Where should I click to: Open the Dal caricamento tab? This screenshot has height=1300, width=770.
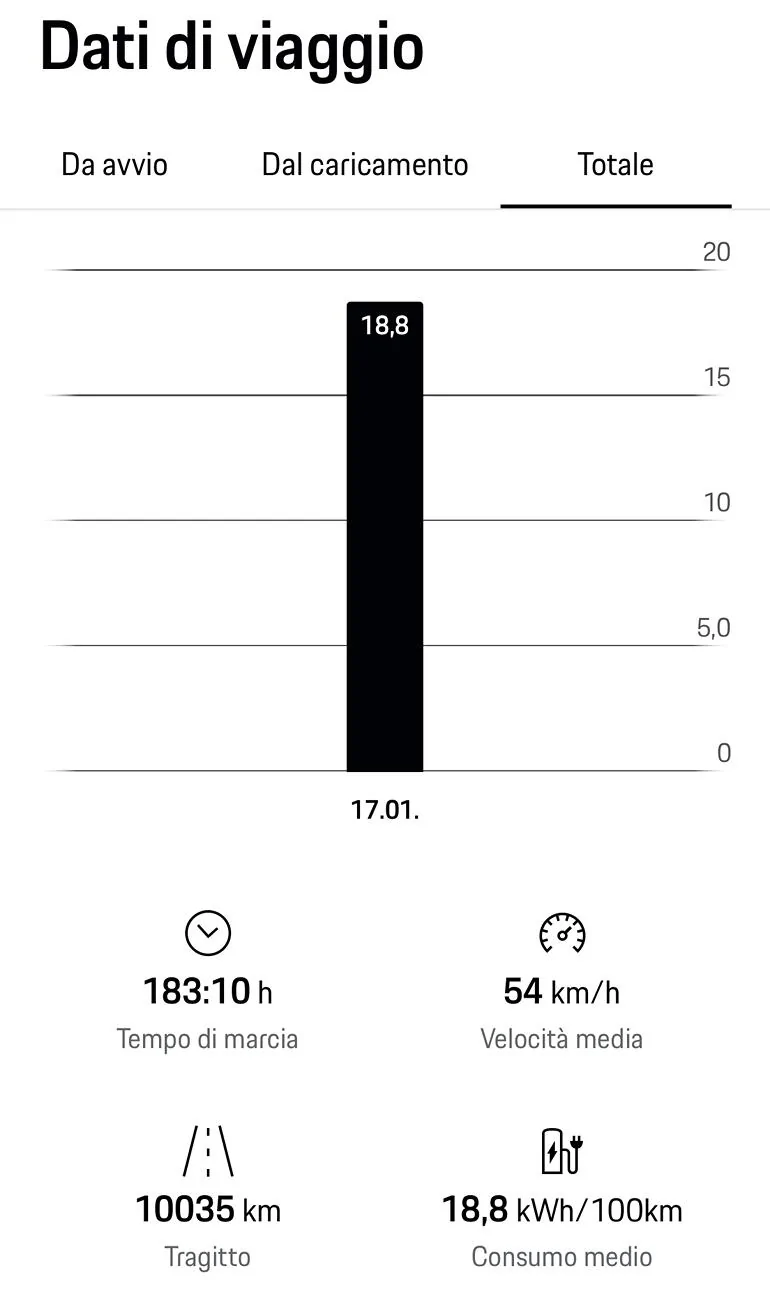click(364, 164)
